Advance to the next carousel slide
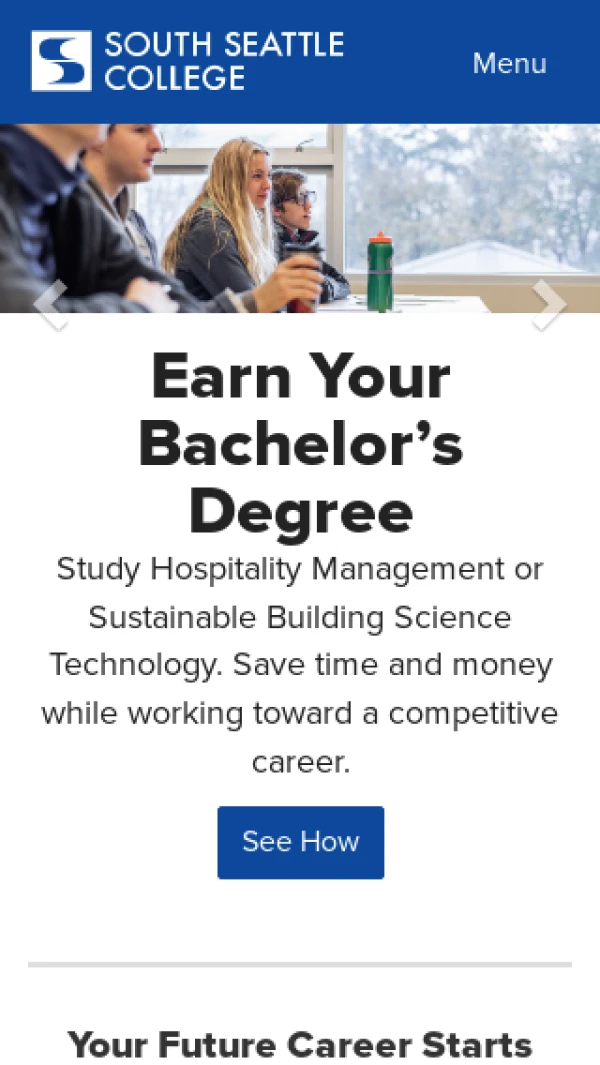 pyautogui.click(x=548, y=304)
